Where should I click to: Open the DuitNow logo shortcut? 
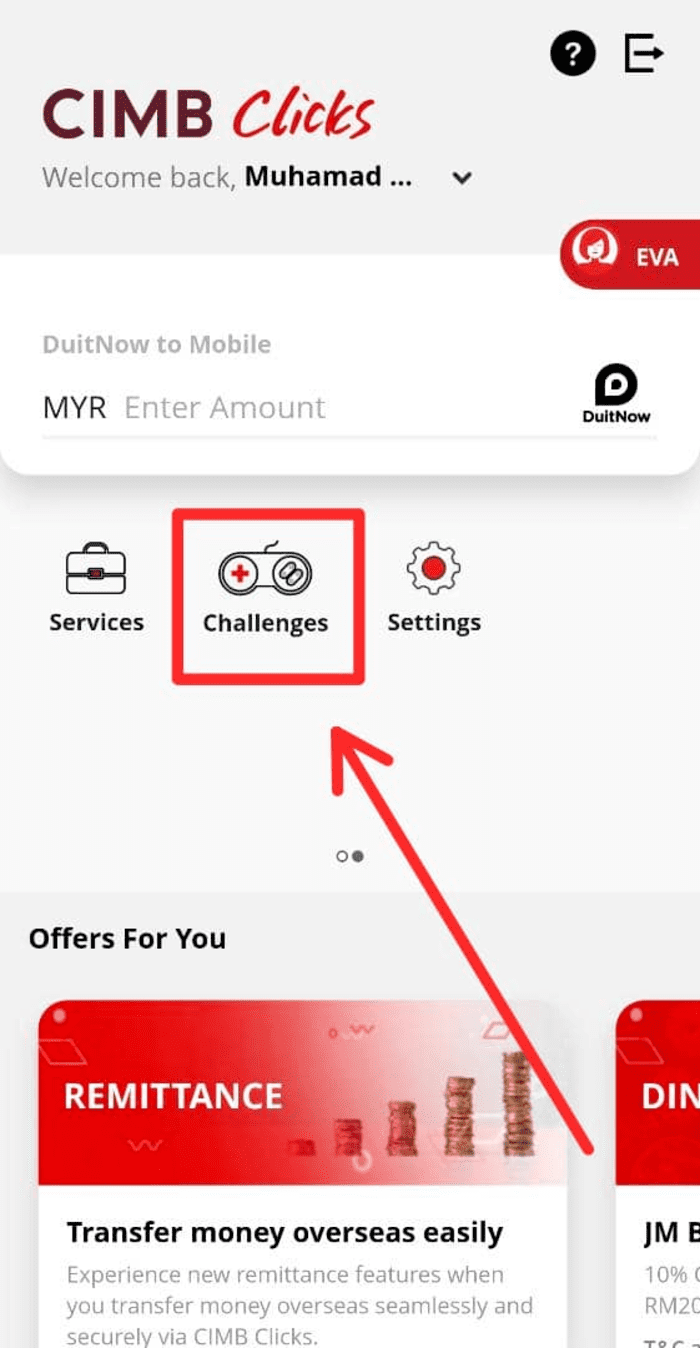[616, 394]
